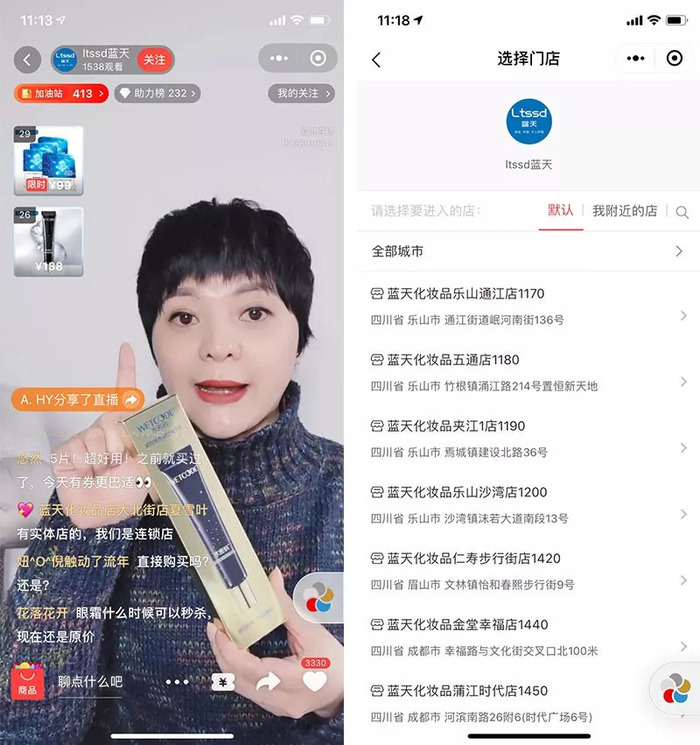Open the ¥99 limited-time product card
The image size is (700, 745).
(48, 160)
